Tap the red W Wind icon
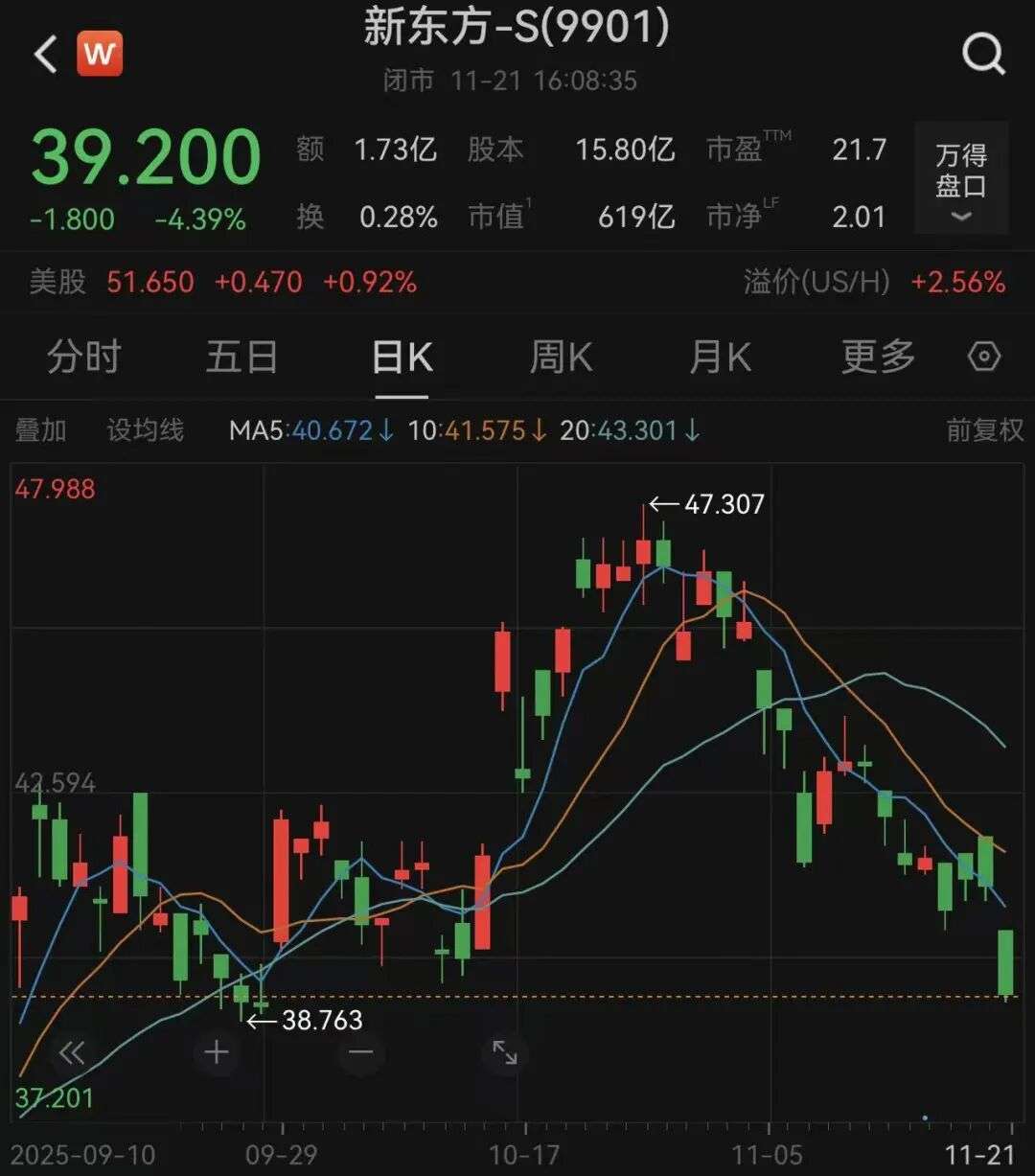The image size is (1035, 1176). pos(100,55)
